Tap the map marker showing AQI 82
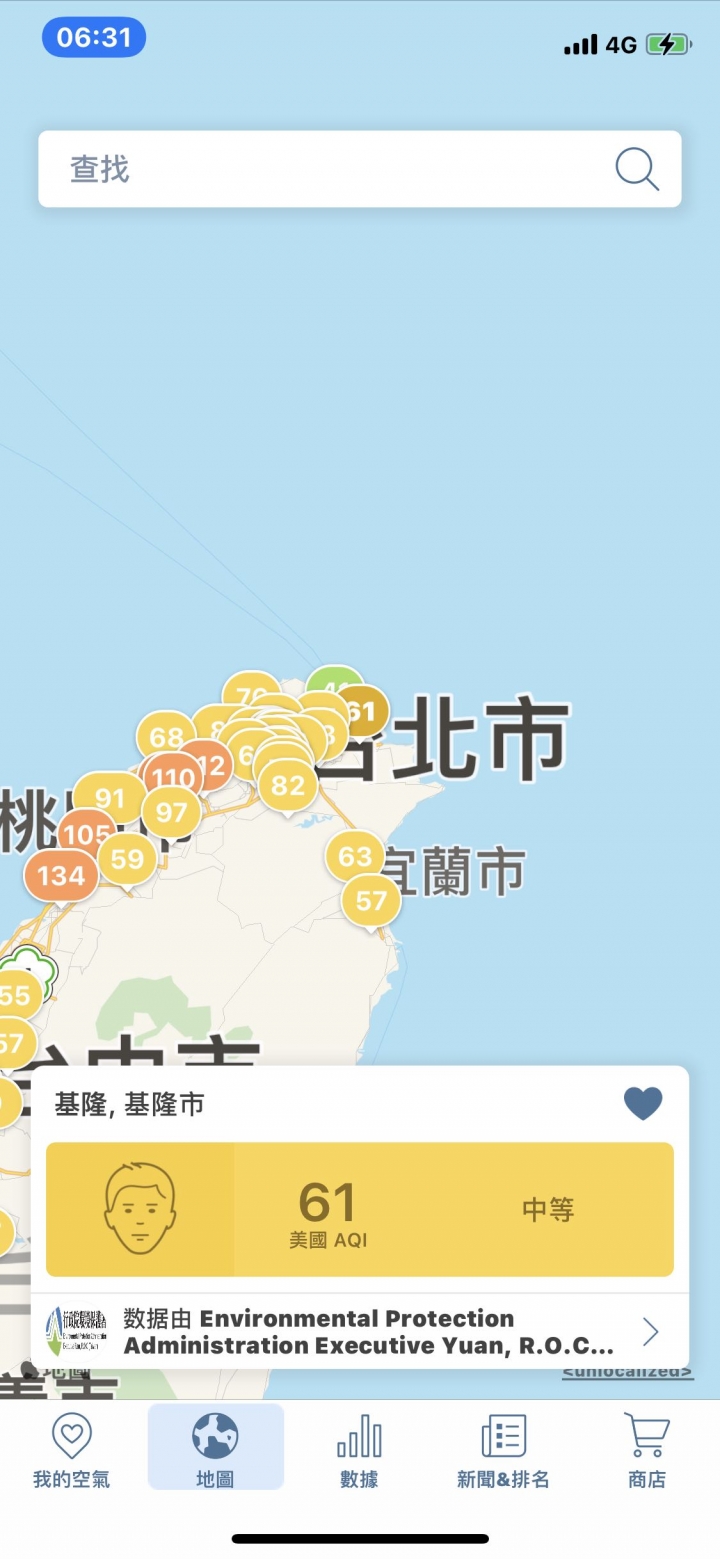This screenshot has height=1559, width=720. coord(288,785)
